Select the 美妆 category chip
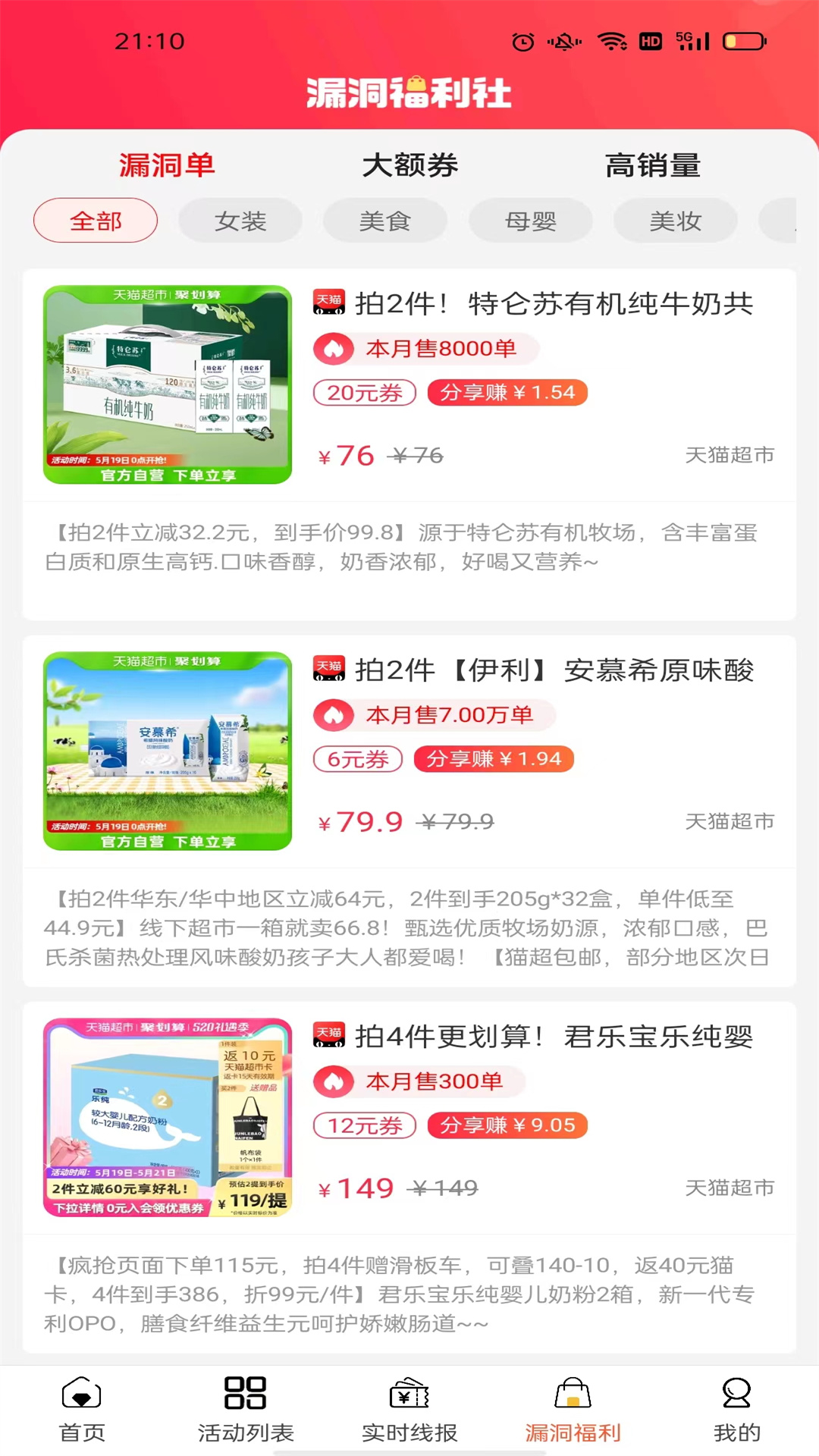Image resolution: width=819 pixels, height=1456 pixels. click(676, 221)
